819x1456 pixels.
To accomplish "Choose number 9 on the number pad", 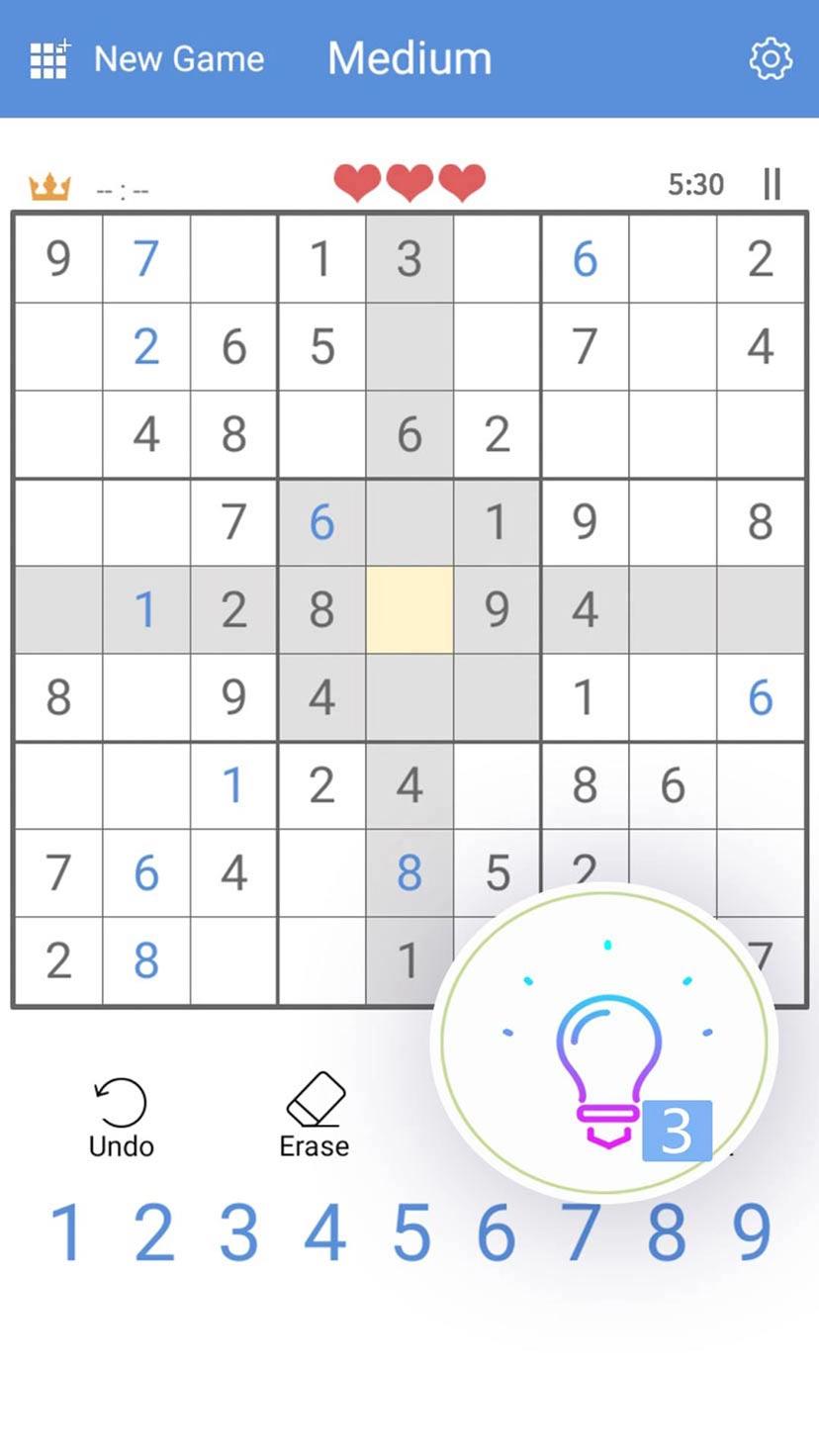I will 752,1232.
